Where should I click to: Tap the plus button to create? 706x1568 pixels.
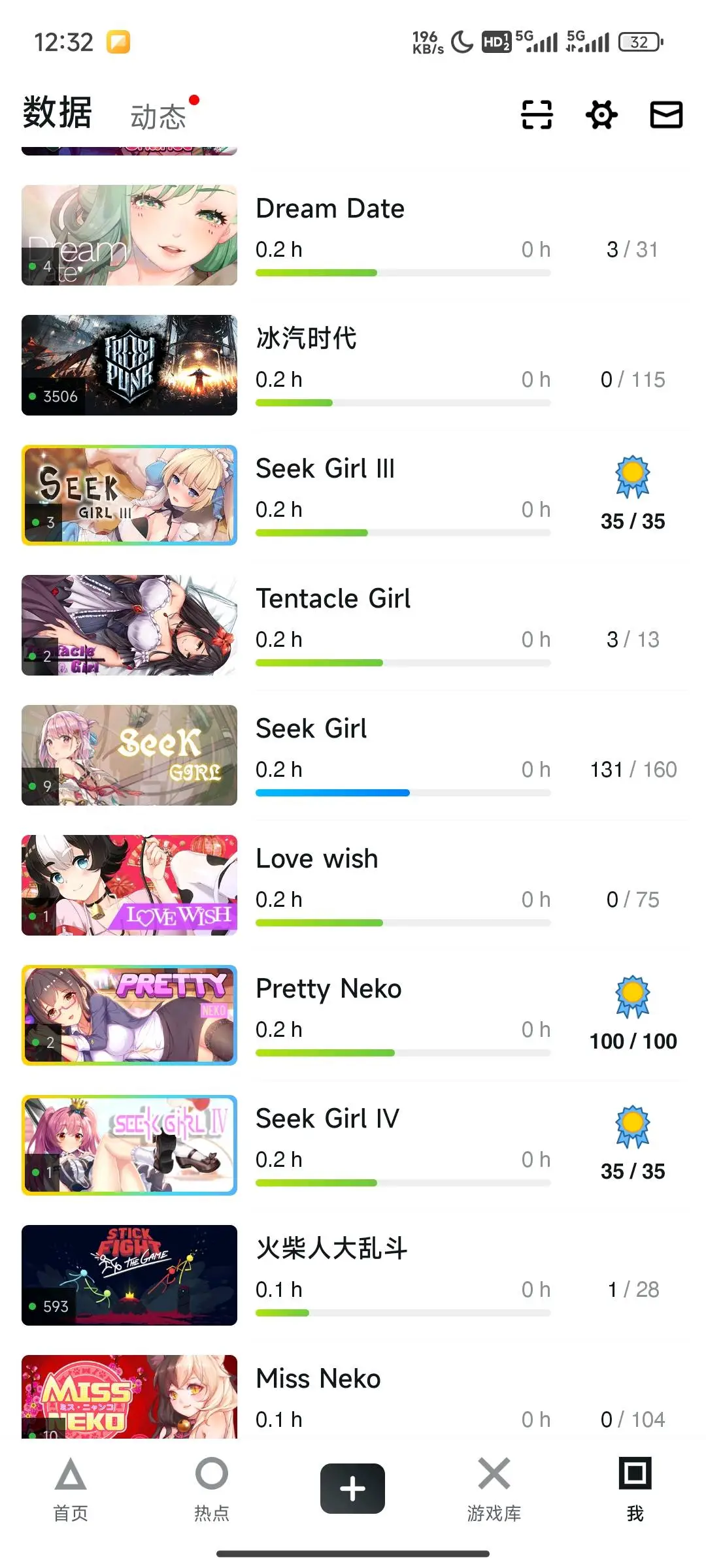[352, 1488]
